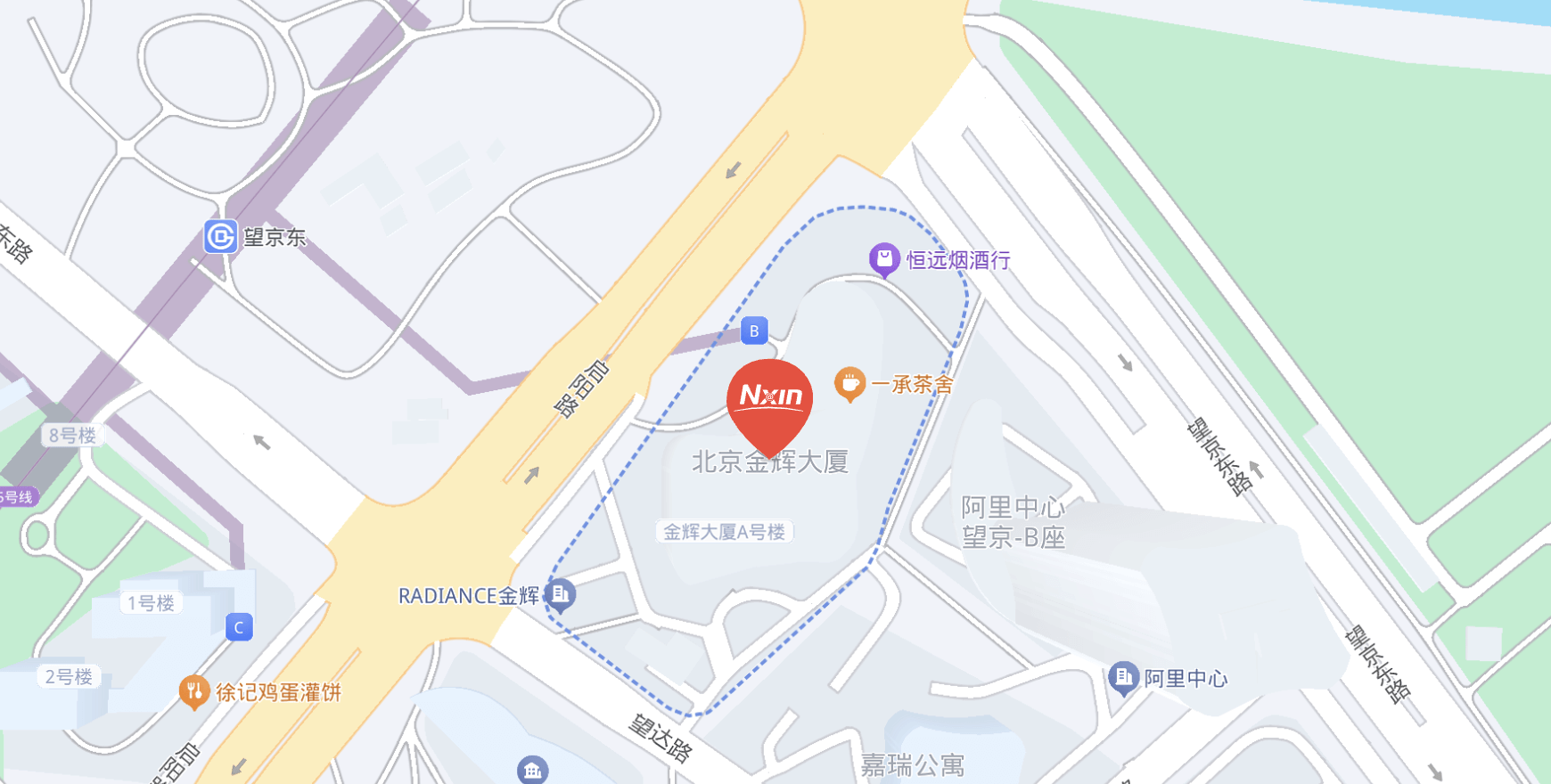Image resolution: width=1551 pixels, height=784 pixels.
Task: Open the 恒远烟酒行 shop marker
Action: pyautogui.click(x=883, y=259)
